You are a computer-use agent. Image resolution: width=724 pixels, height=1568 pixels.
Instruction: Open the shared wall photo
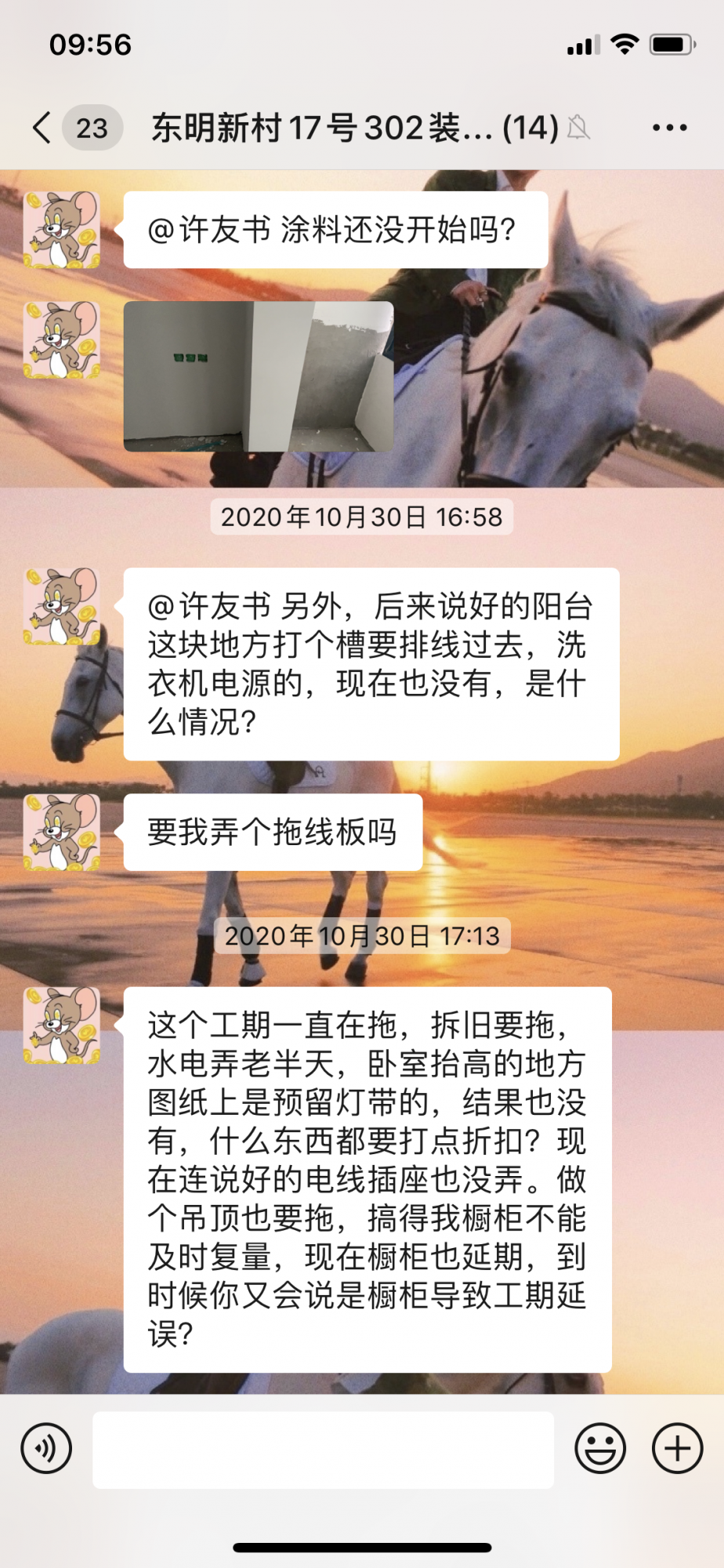[259, 376]
